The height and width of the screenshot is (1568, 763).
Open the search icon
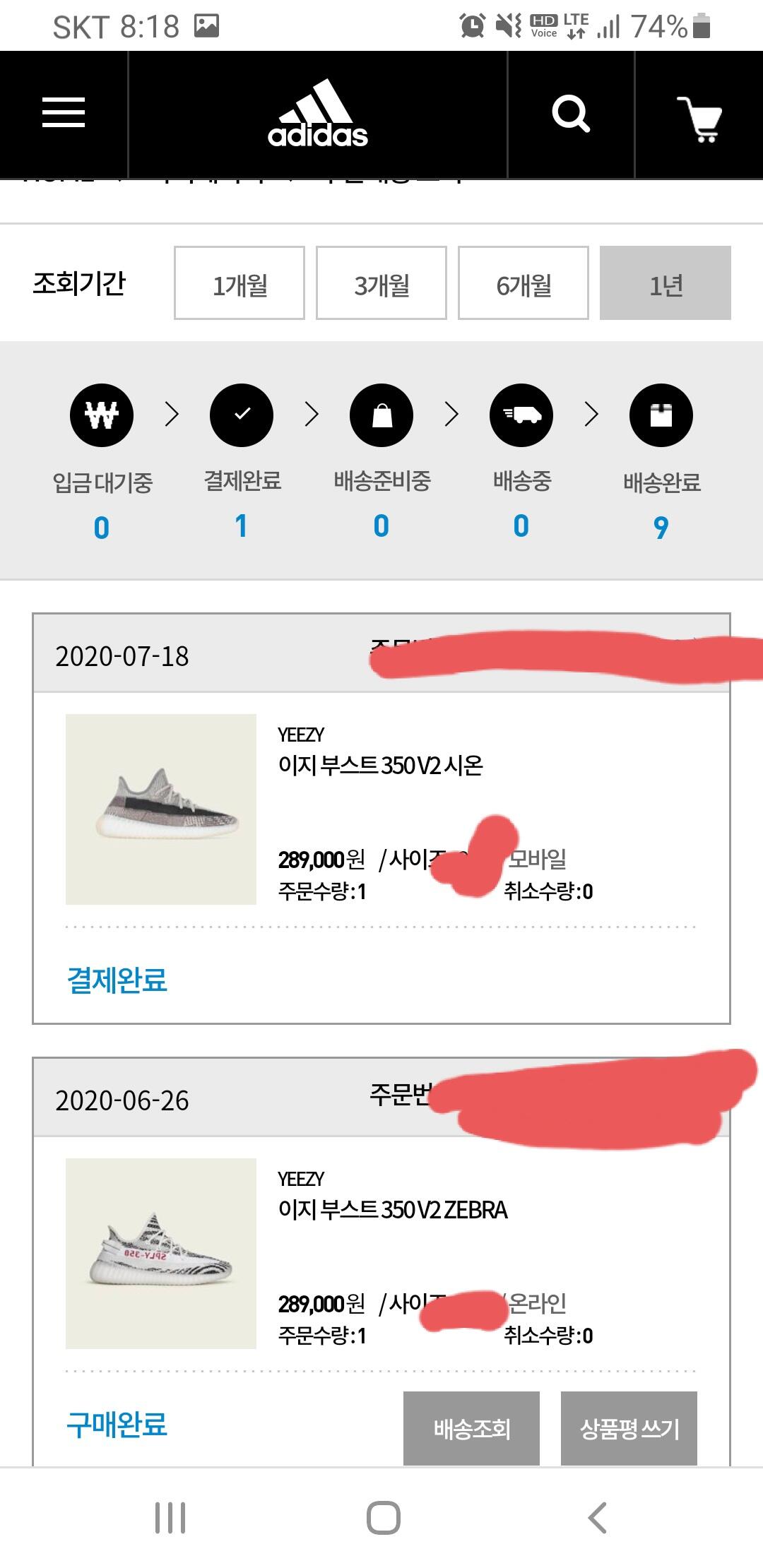pyautogui.click(x=571, y=114)
